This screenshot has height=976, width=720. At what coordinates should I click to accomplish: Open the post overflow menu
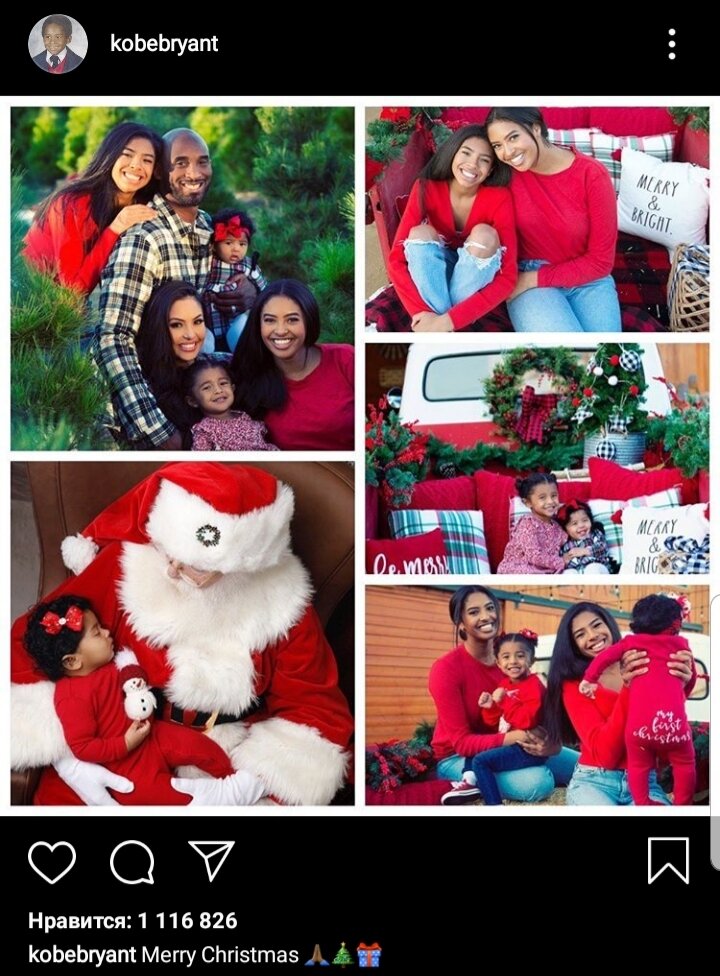pyautogui.click(x=671, y=44)
